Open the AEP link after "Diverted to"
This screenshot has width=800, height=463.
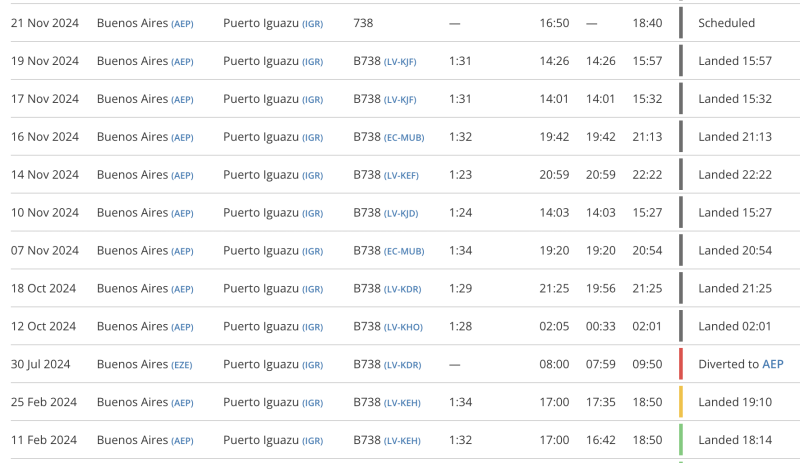(772, 365)
